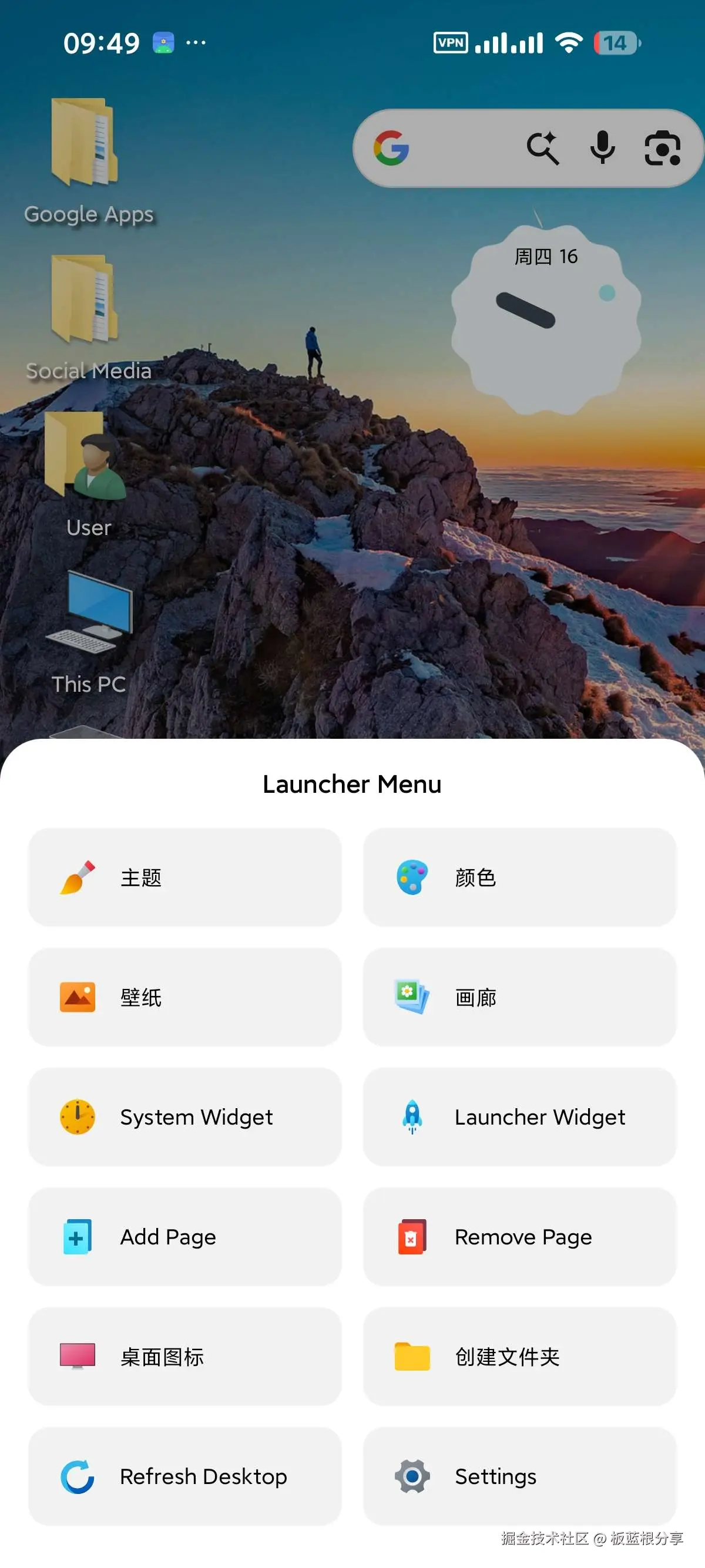
Task: Tap Remove Page
Action: click(519, 1237)
